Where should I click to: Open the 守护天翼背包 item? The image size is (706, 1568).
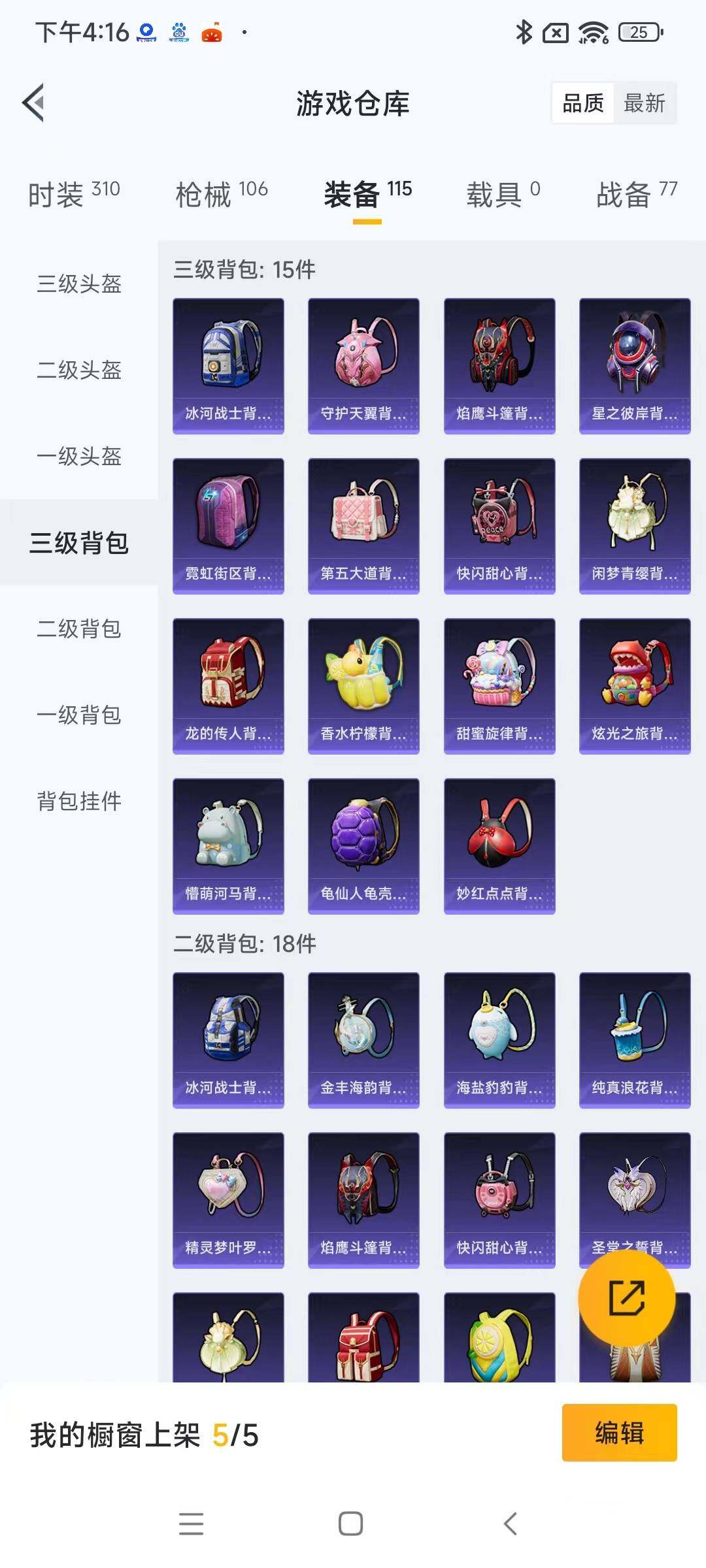(363, 366)
